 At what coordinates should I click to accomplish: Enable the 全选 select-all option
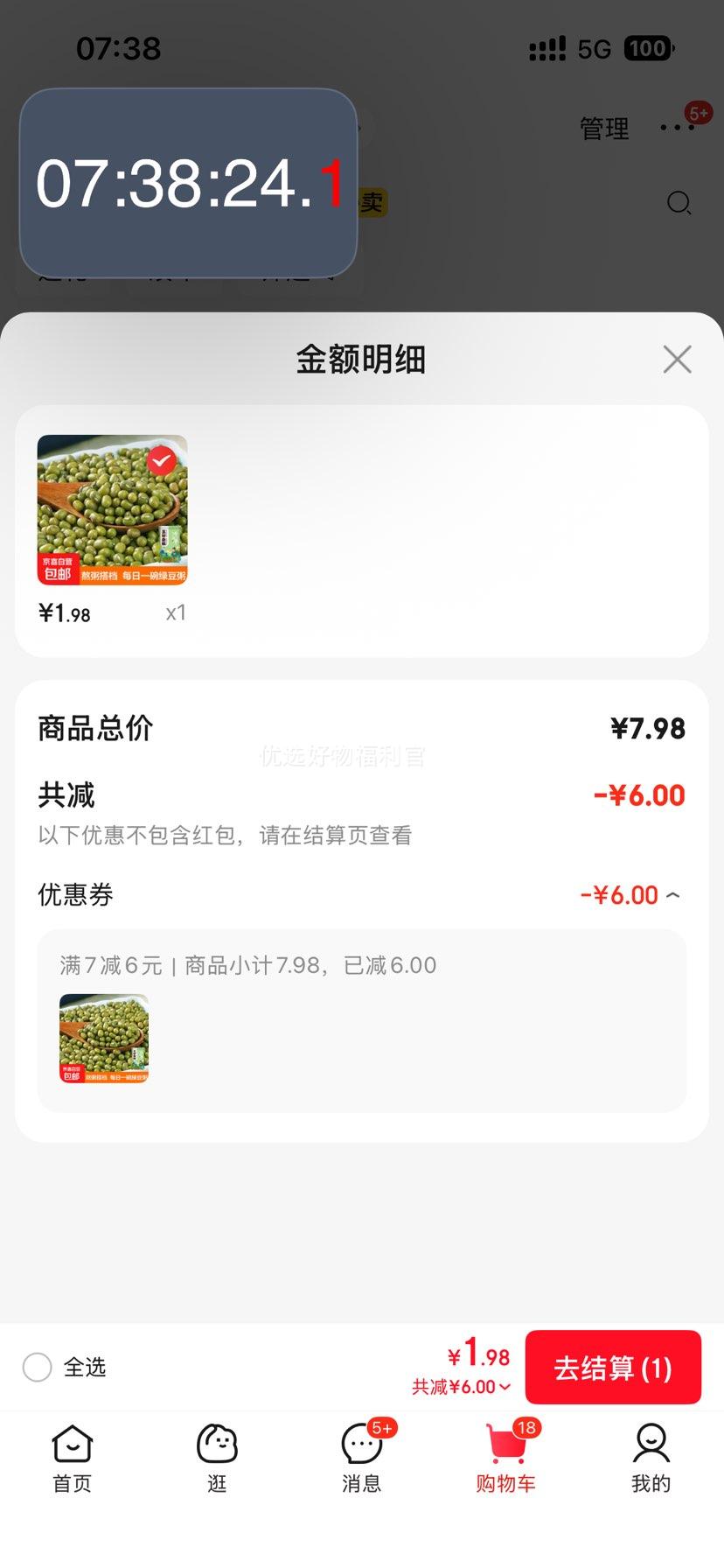[38, 1367]
